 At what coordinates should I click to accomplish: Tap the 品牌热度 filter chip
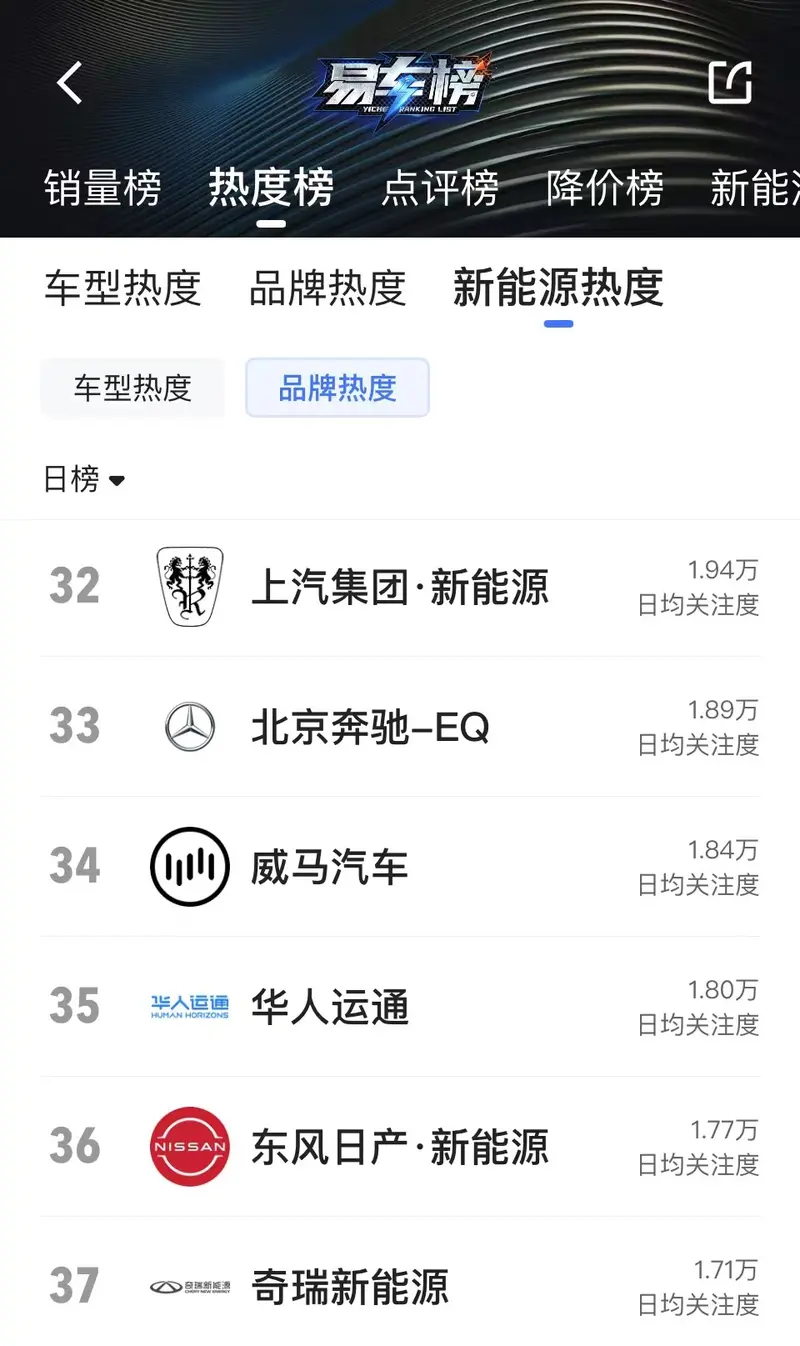click(x=338, y=387)
